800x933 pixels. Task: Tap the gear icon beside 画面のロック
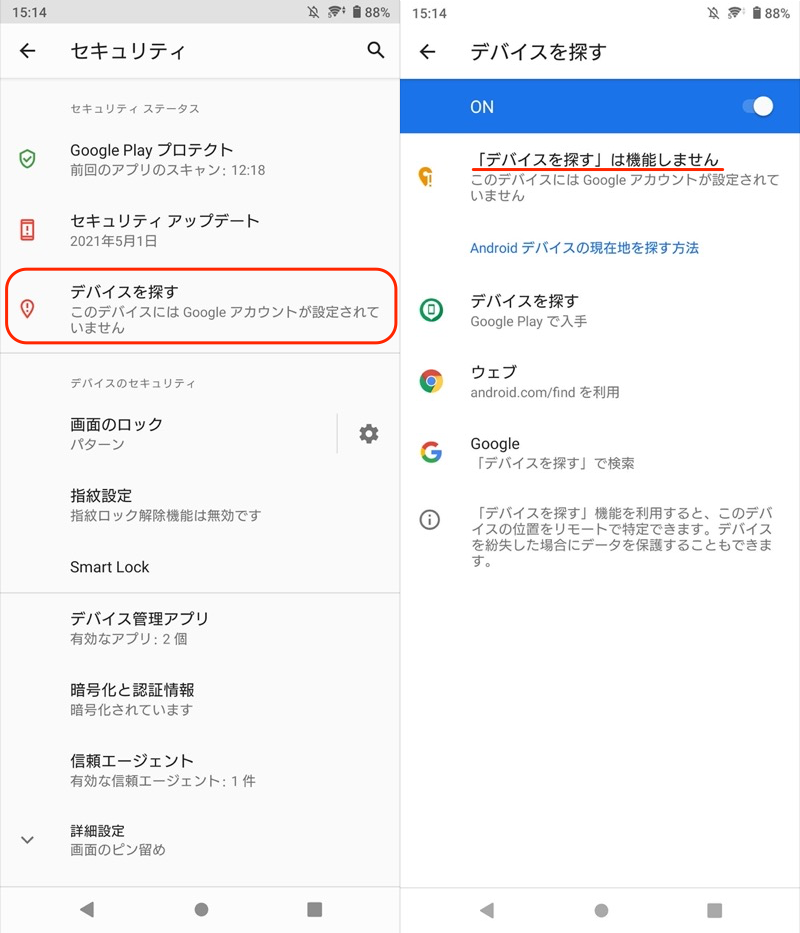click(x=369, y=433)
